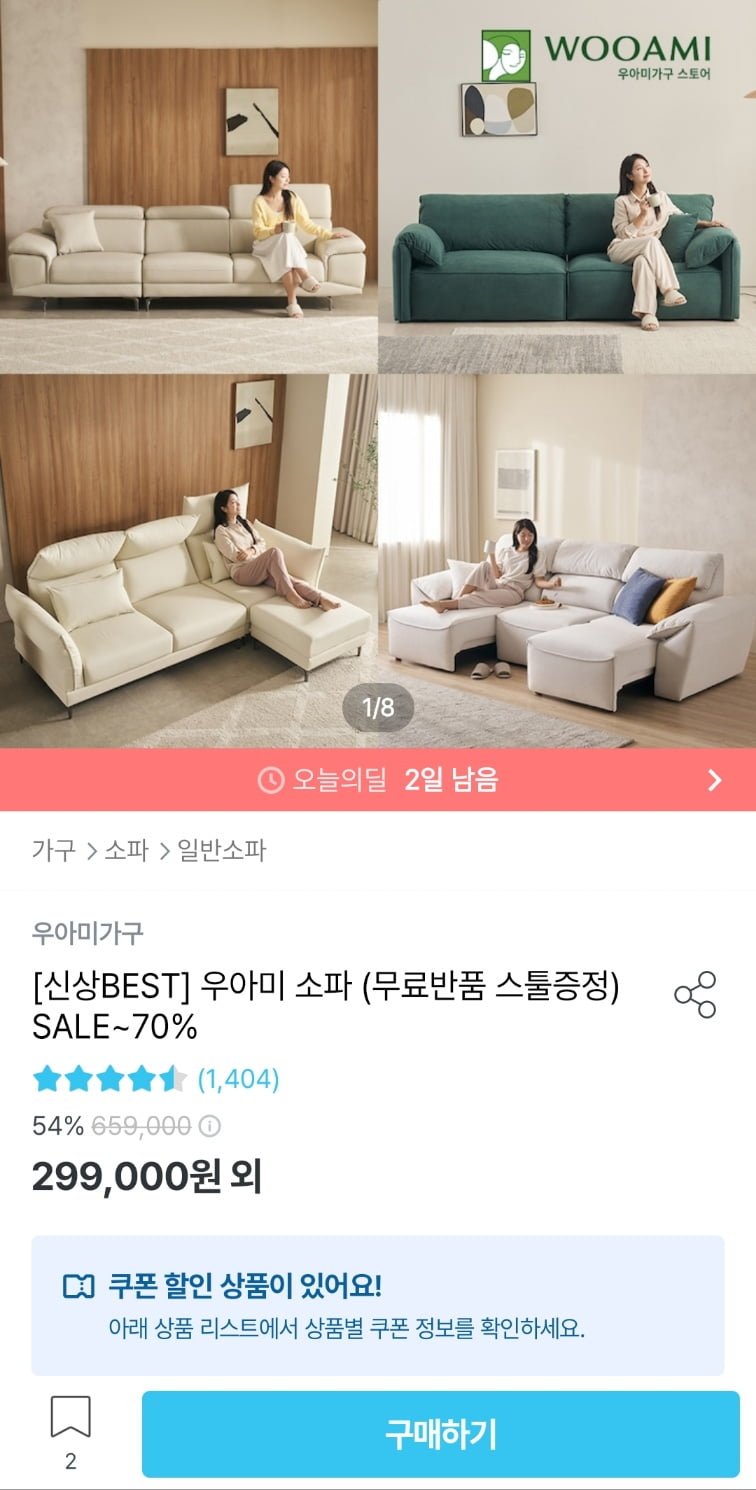Open the 오늘의딜 2일 남음 banner

coord(378,780)
